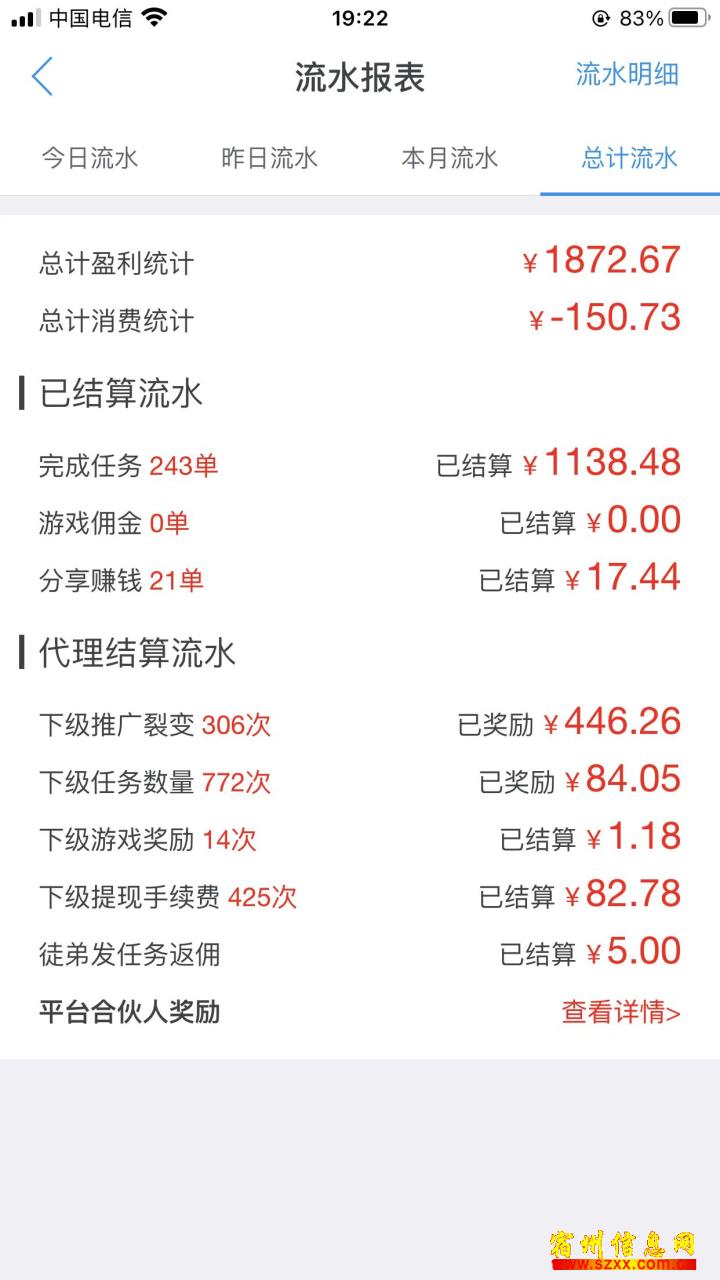720x1280 pixels.
Task: Go back using the top-left arrow
Action: pyautogui.click(x=42, y=77)
